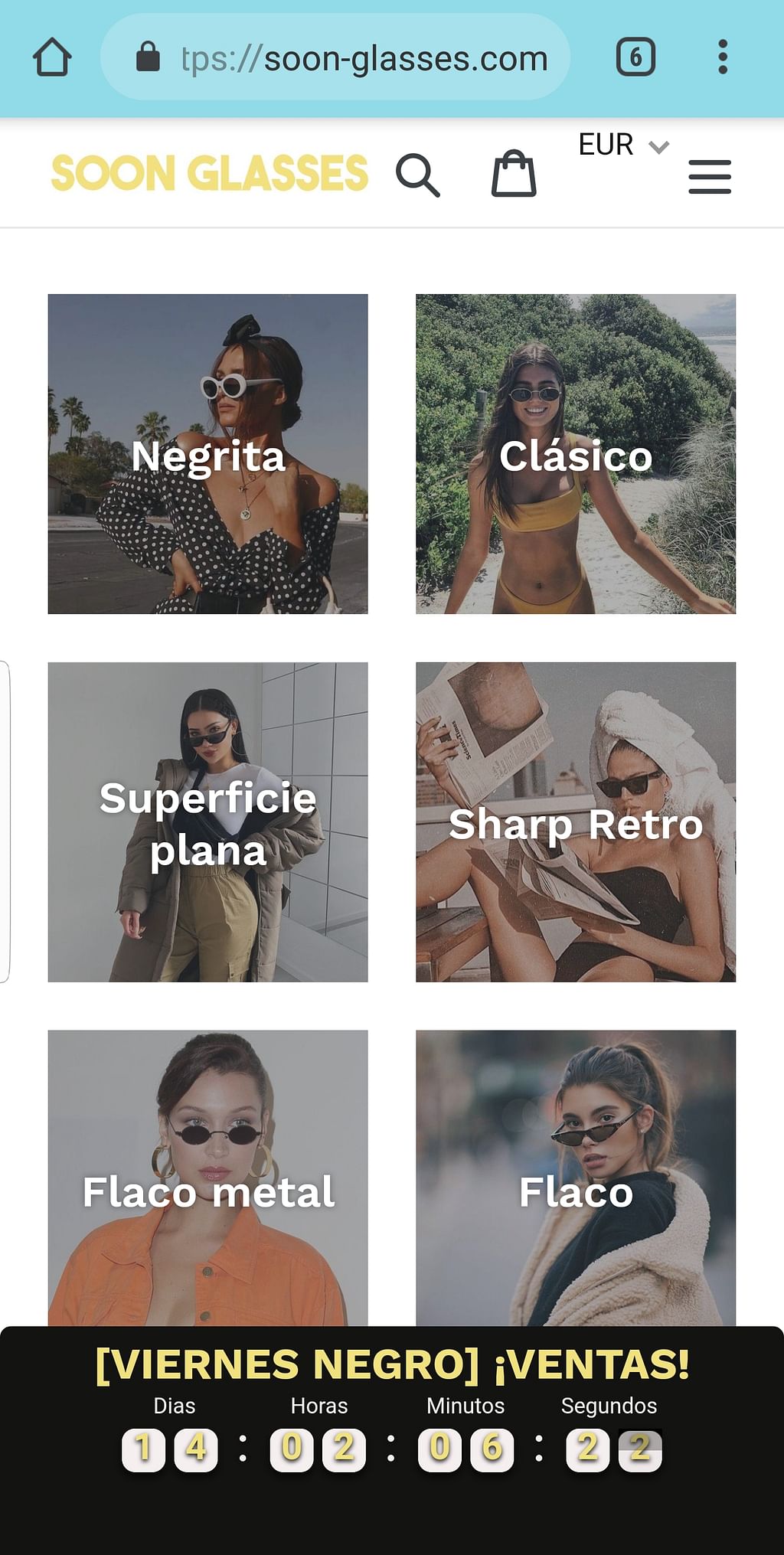Viewport: 784px width, 1555px height.
Task: Browse the Flaco collection
Action: pyautogui.click(x=576, y=1179)
